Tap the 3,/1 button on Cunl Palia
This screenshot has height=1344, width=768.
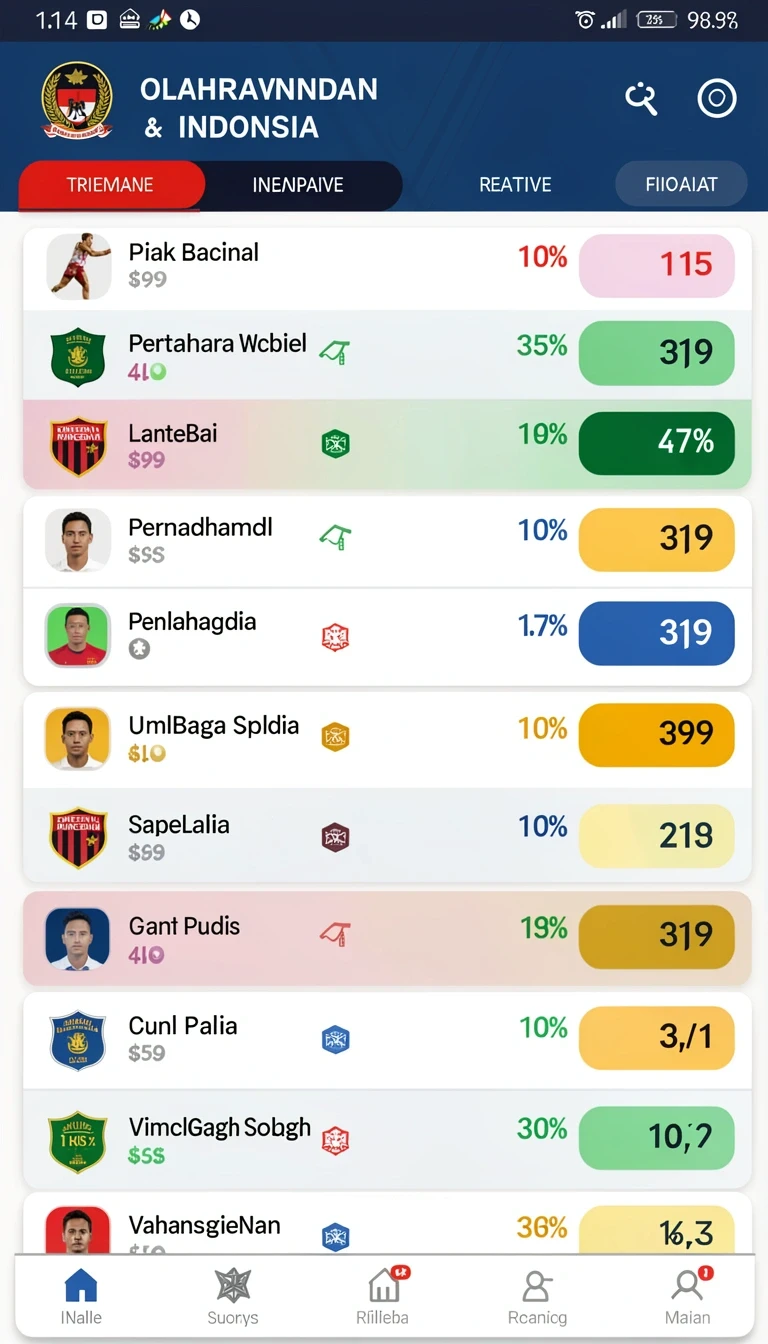tap(657, 1038)
